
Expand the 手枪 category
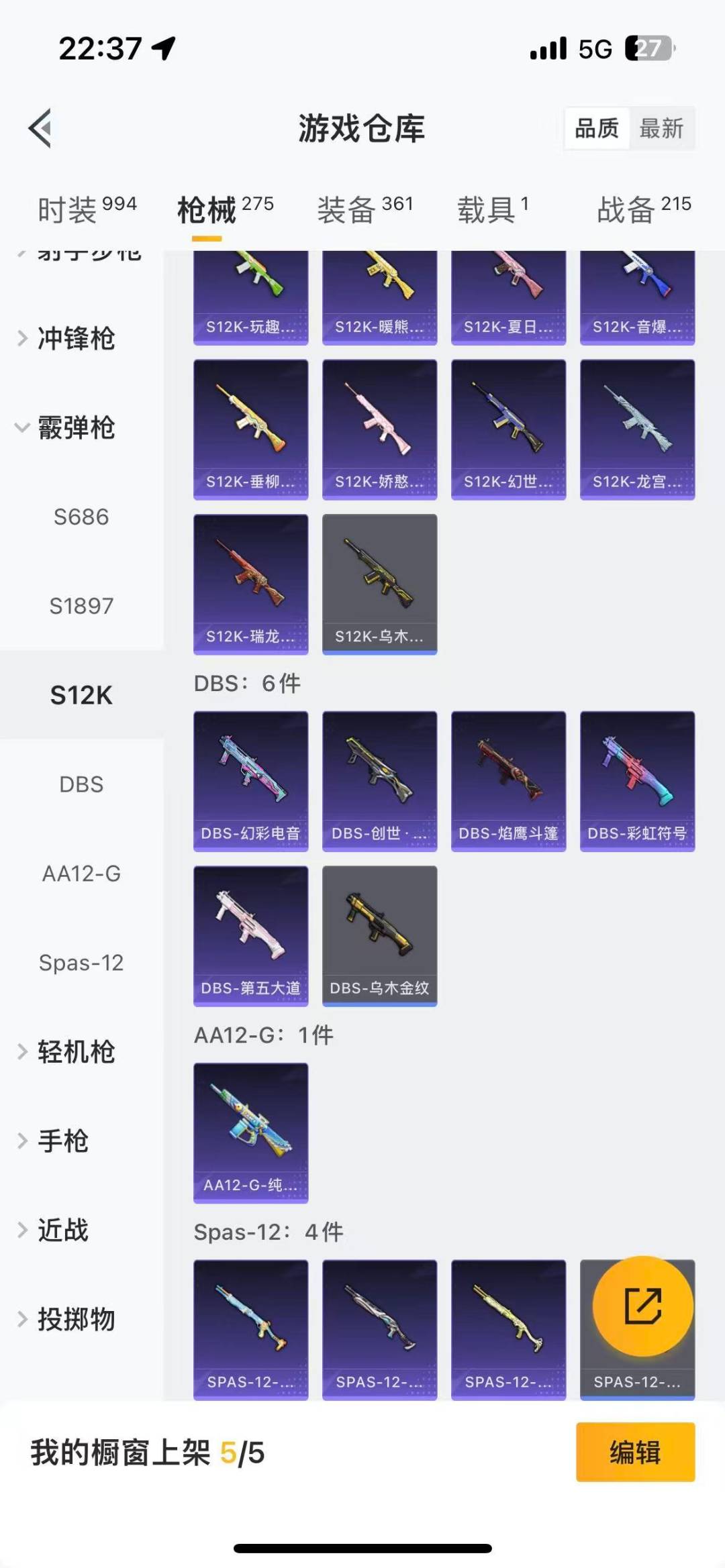point(62,1141)
